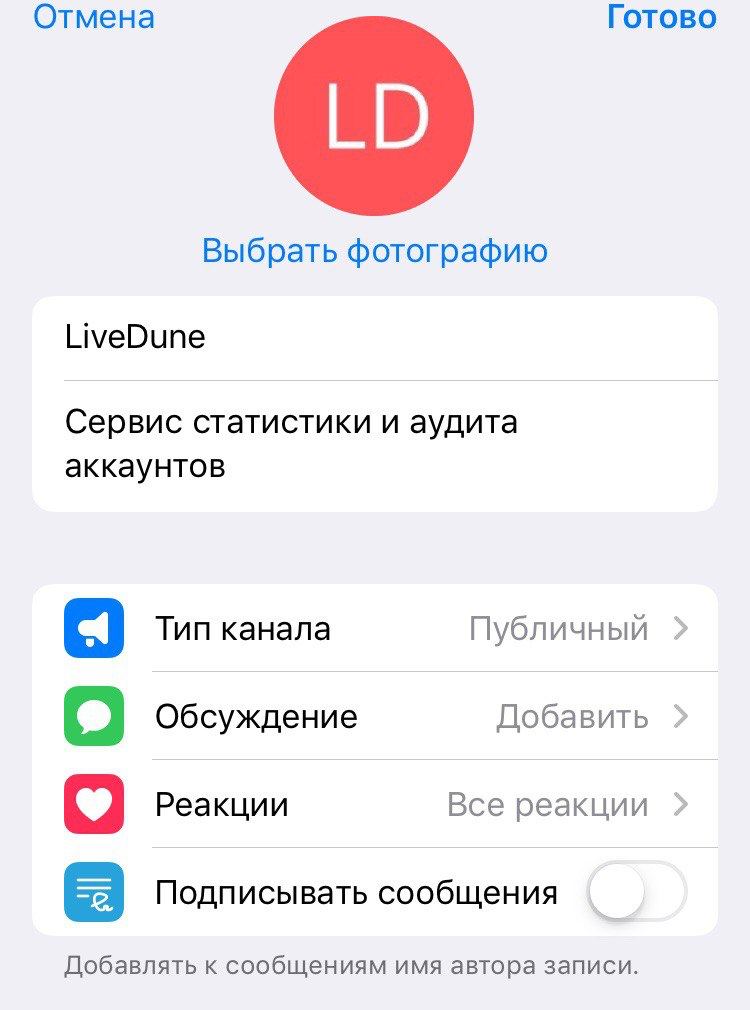Viewport: 750px width, 1010px height.
Task: Tap the green chat bubble discussion icon
Action: [93, 717]
